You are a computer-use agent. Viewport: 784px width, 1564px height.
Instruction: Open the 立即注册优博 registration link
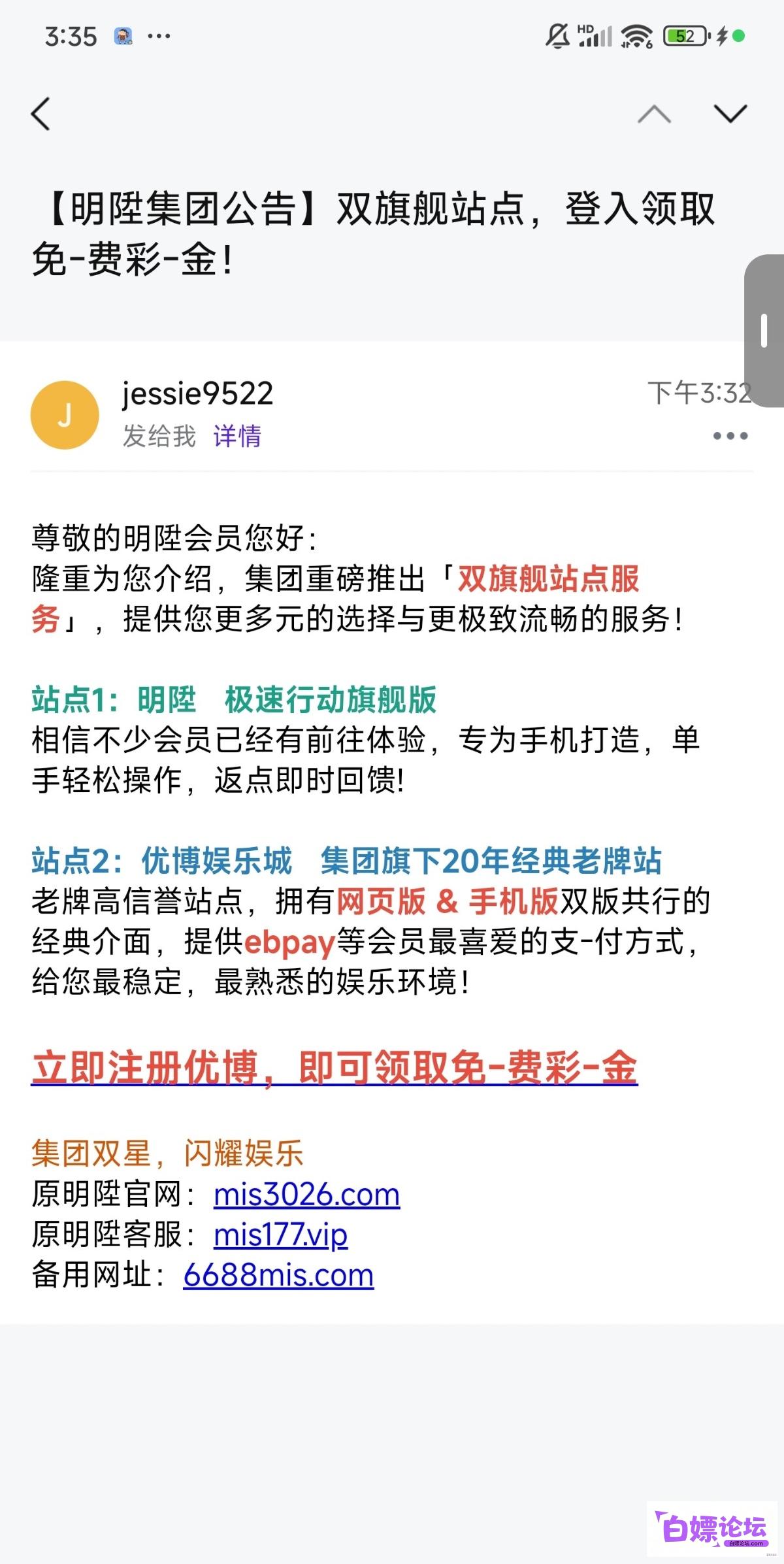click(x=334, y=1068)
